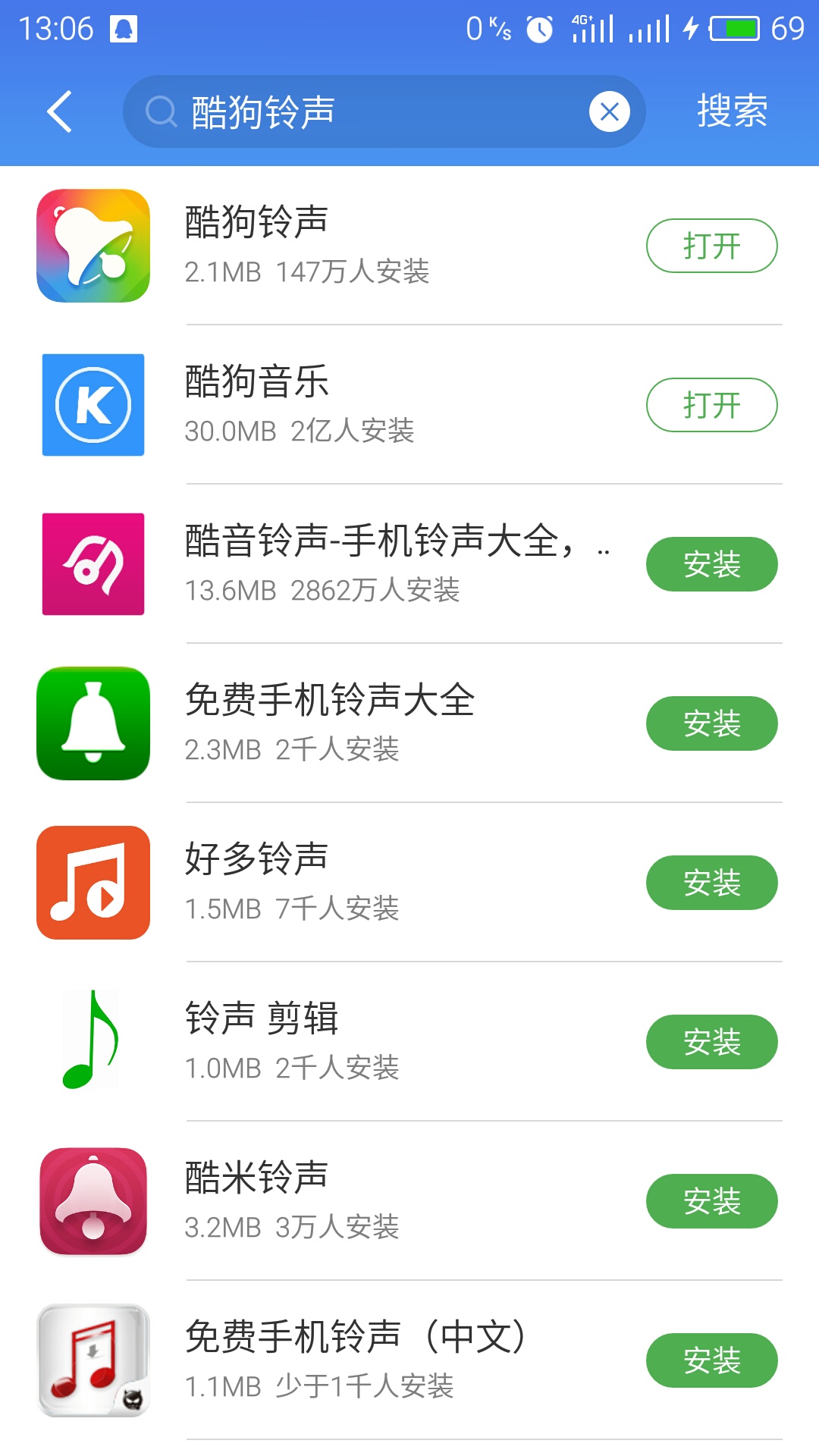Go back using the top-left arrow
This screenshot has width=819, height=1456.
[x=59, y=112]
